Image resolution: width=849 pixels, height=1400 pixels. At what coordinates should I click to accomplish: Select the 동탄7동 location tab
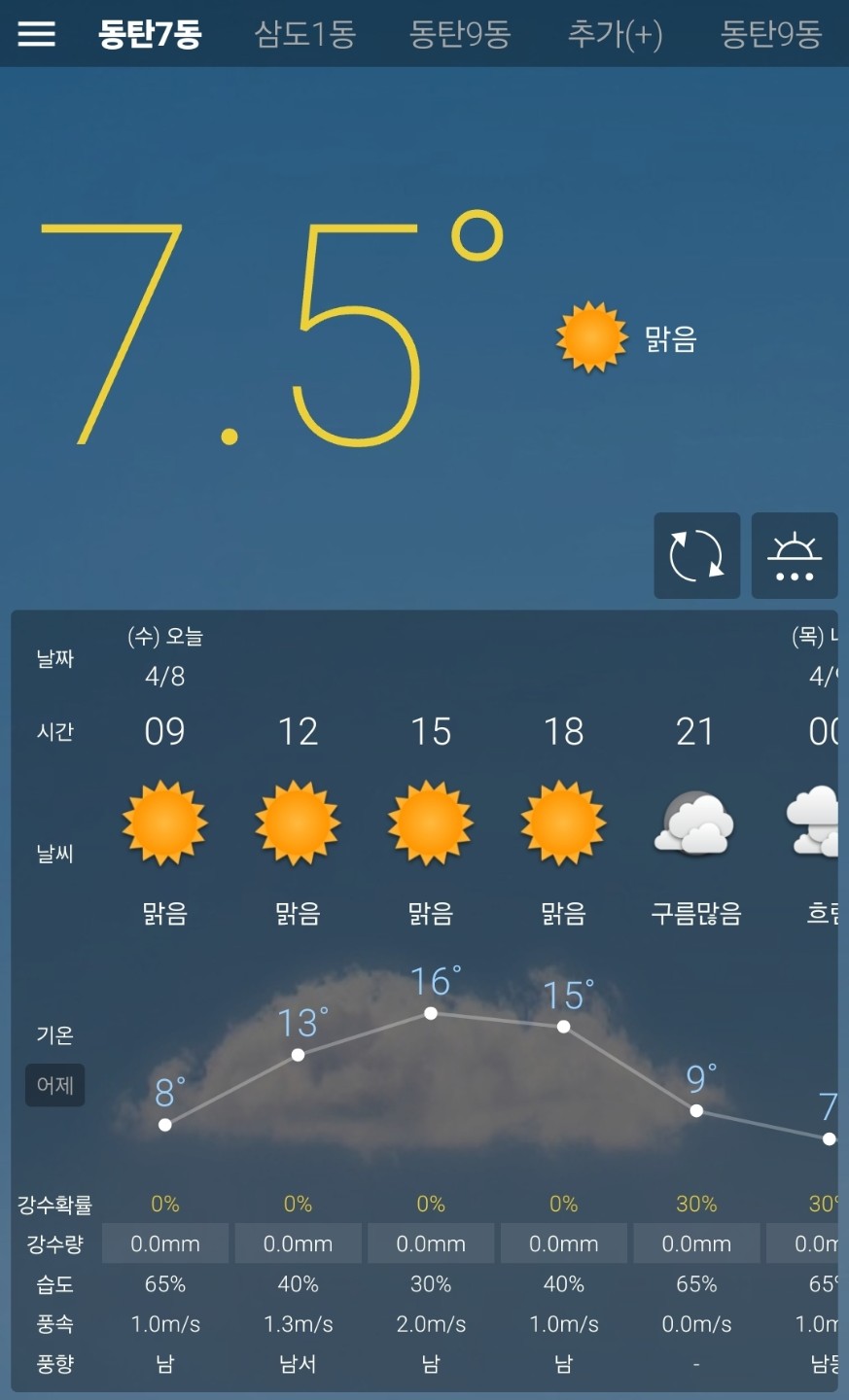[150, 34]
